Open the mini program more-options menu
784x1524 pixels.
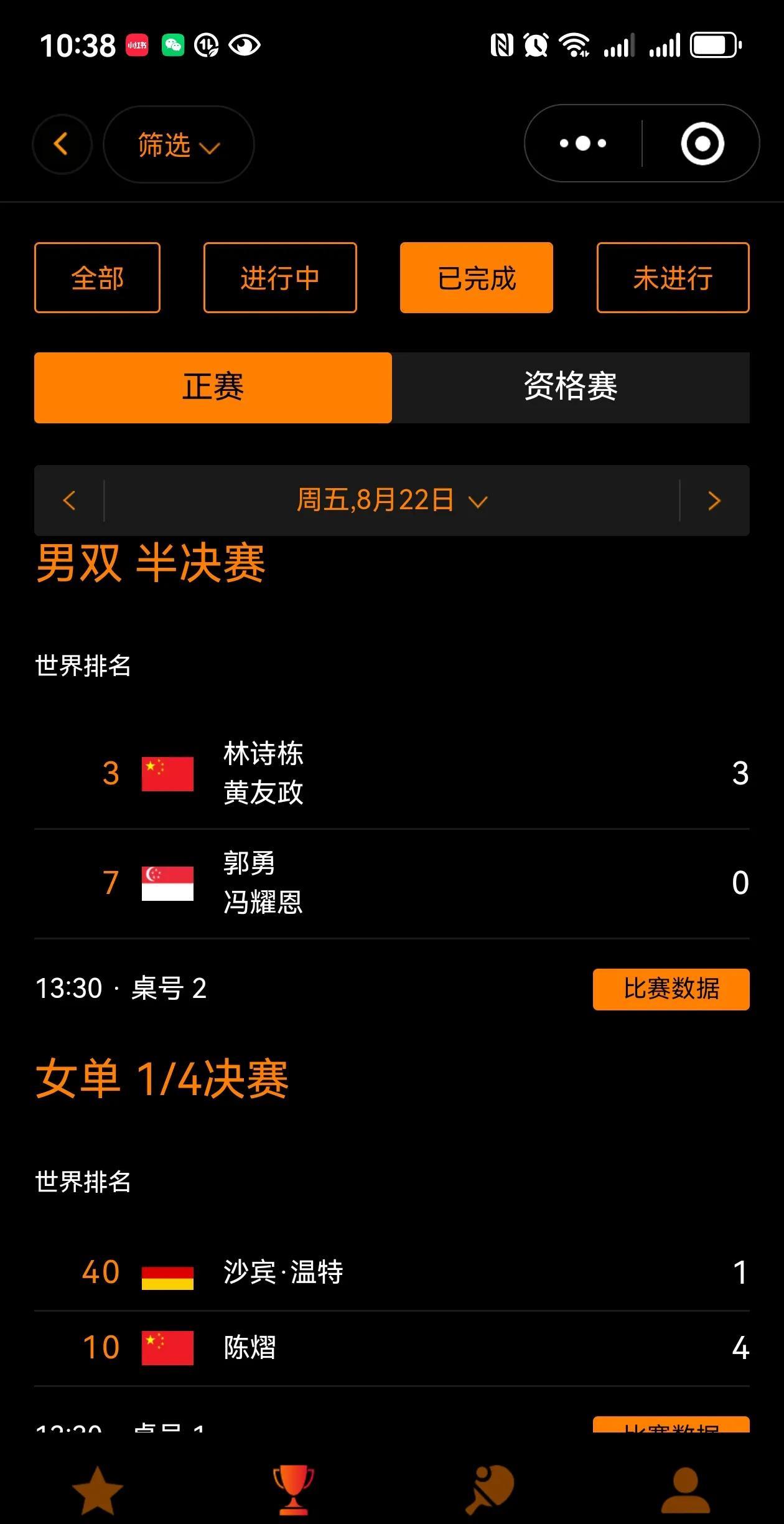[x=583, y=144]
